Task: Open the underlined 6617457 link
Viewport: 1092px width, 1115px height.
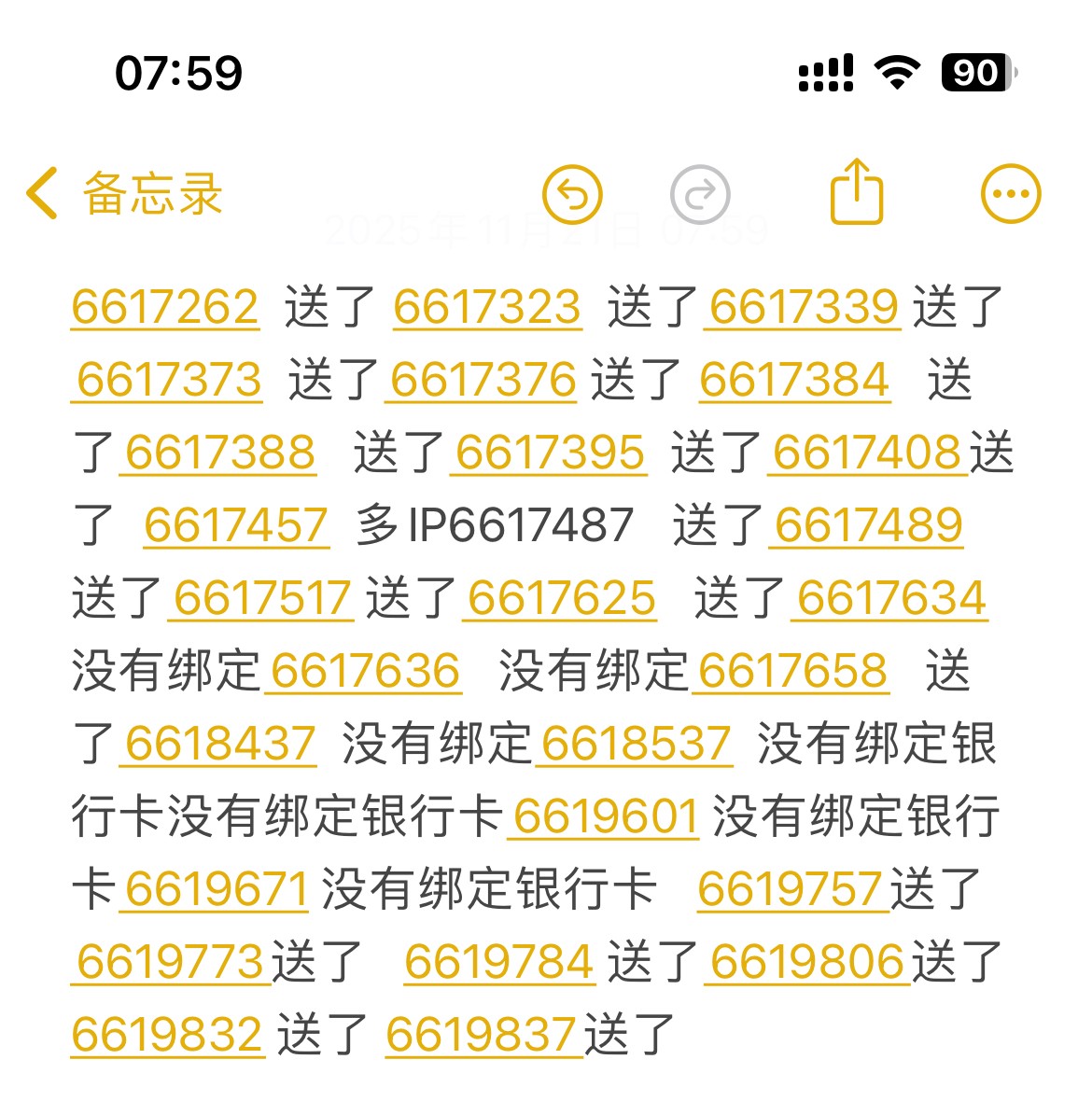Action: pos(235,525)
